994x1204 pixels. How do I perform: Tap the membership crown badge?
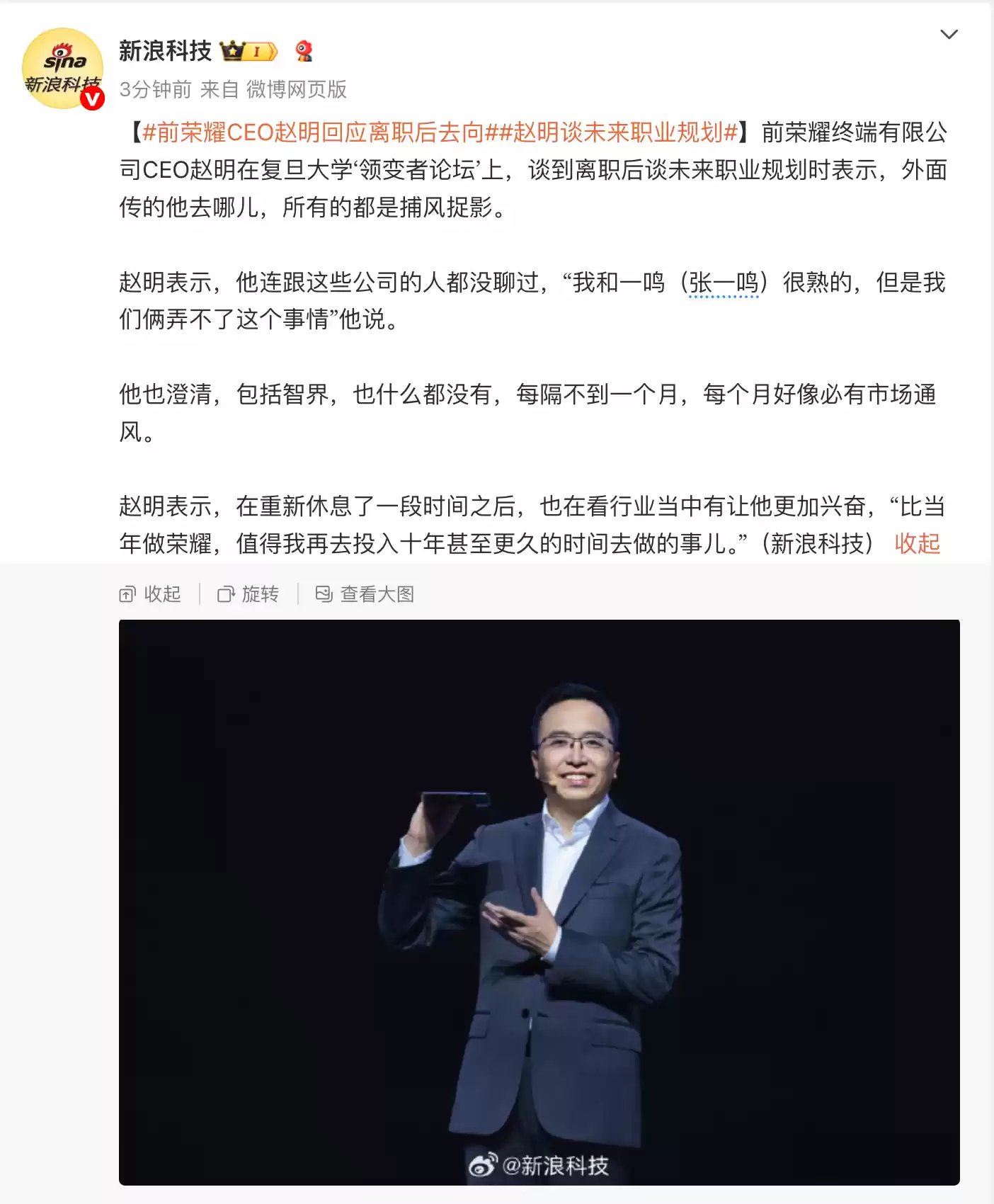(x=248, y=51)
